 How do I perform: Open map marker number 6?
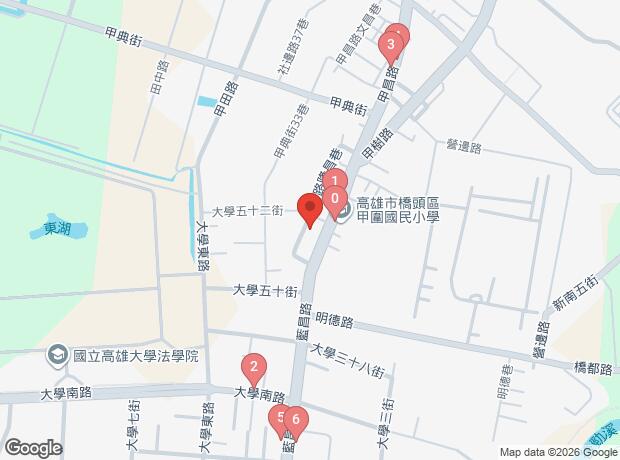pos(297,421)
